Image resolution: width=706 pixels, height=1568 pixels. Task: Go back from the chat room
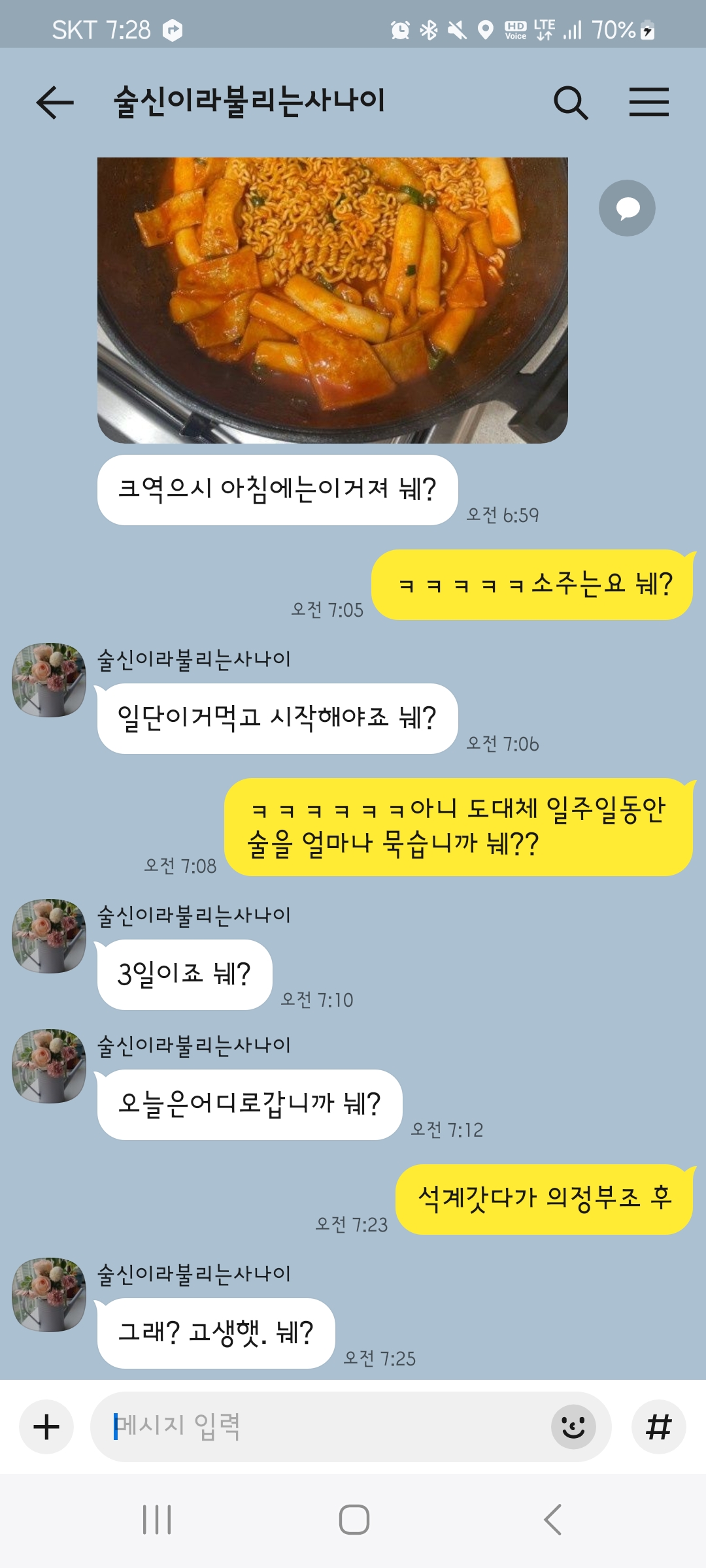click(x=55, y=103)
